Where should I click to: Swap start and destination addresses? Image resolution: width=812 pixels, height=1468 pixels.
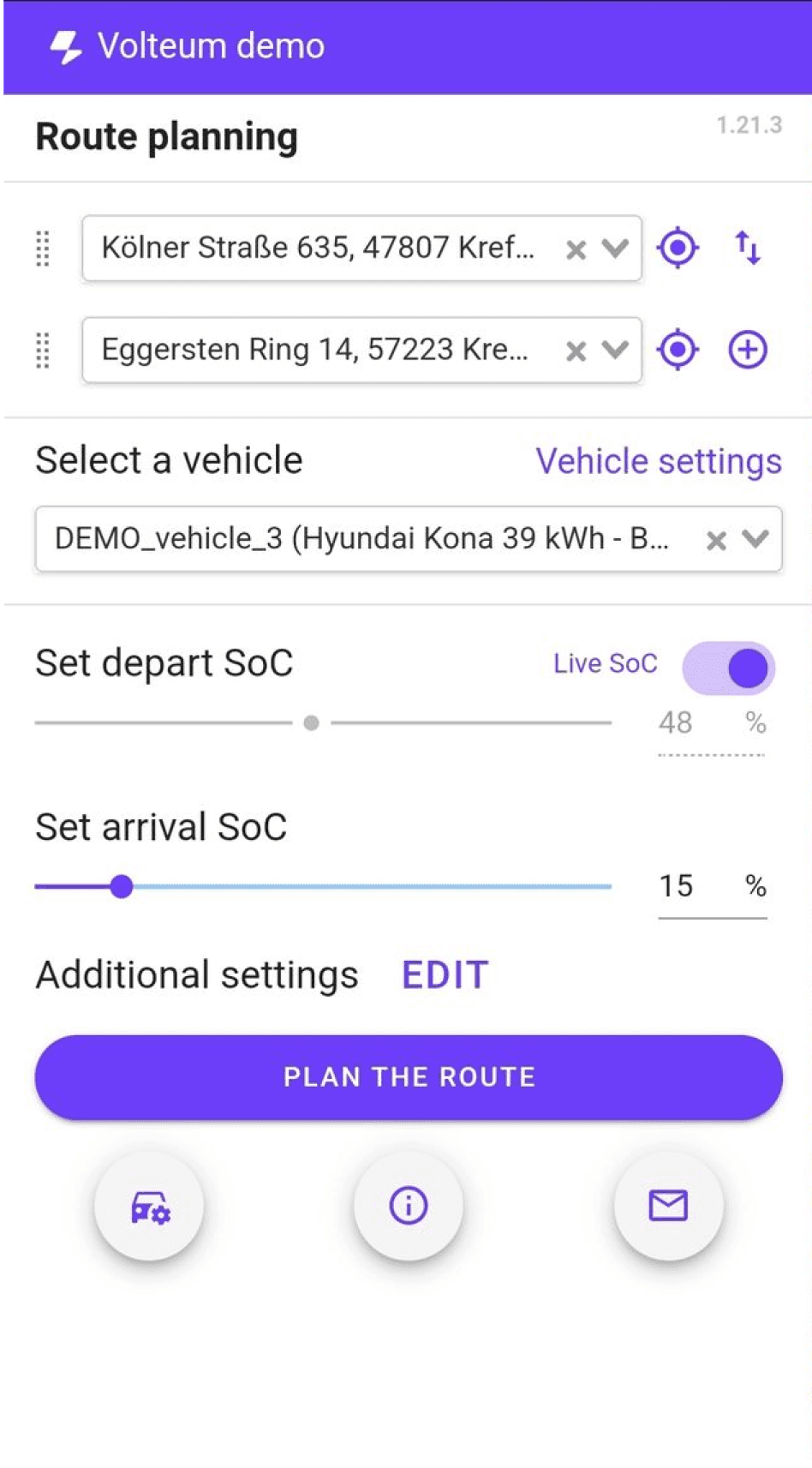pos(747,249)
